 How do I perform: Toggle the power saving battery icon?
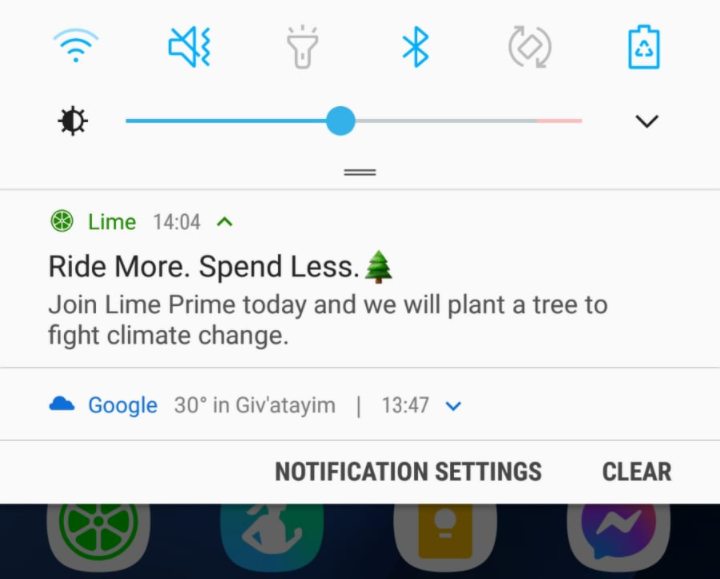[x=644, y=46]
